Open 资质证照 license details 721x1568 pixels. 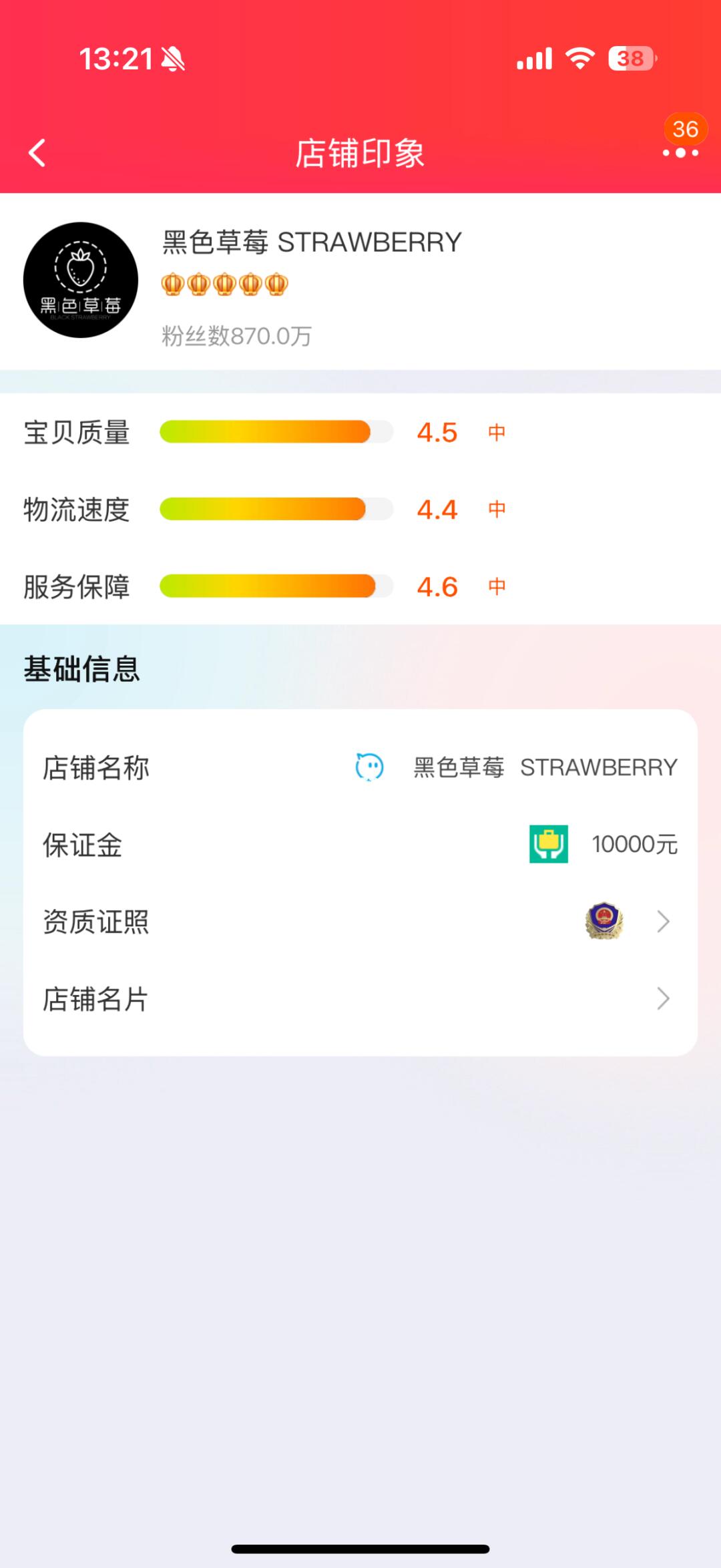pyautogui.click(x=360, y=922)
